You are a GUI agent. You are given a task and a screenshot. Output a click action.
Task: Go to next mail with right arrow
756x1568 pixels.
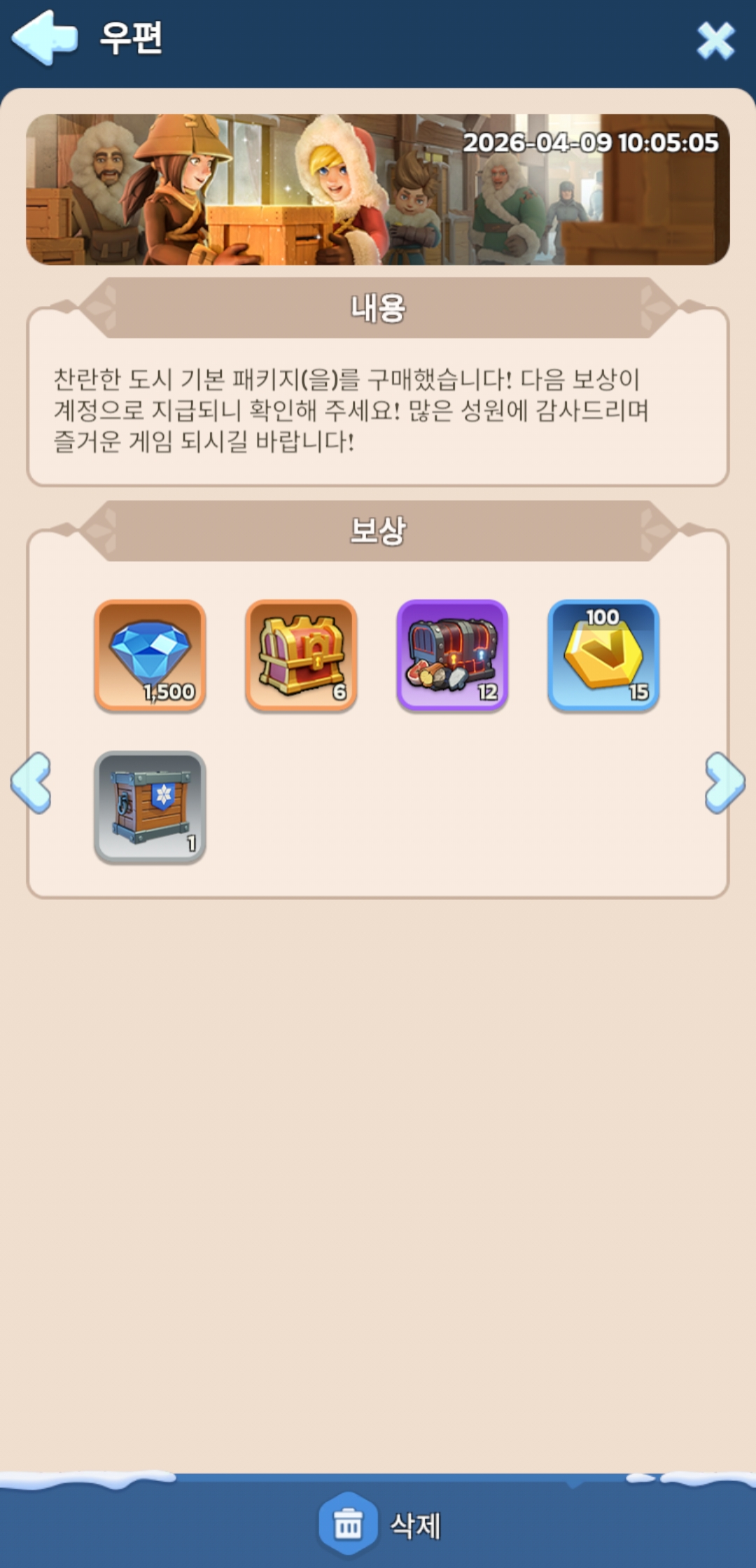[x=724, y=783]
